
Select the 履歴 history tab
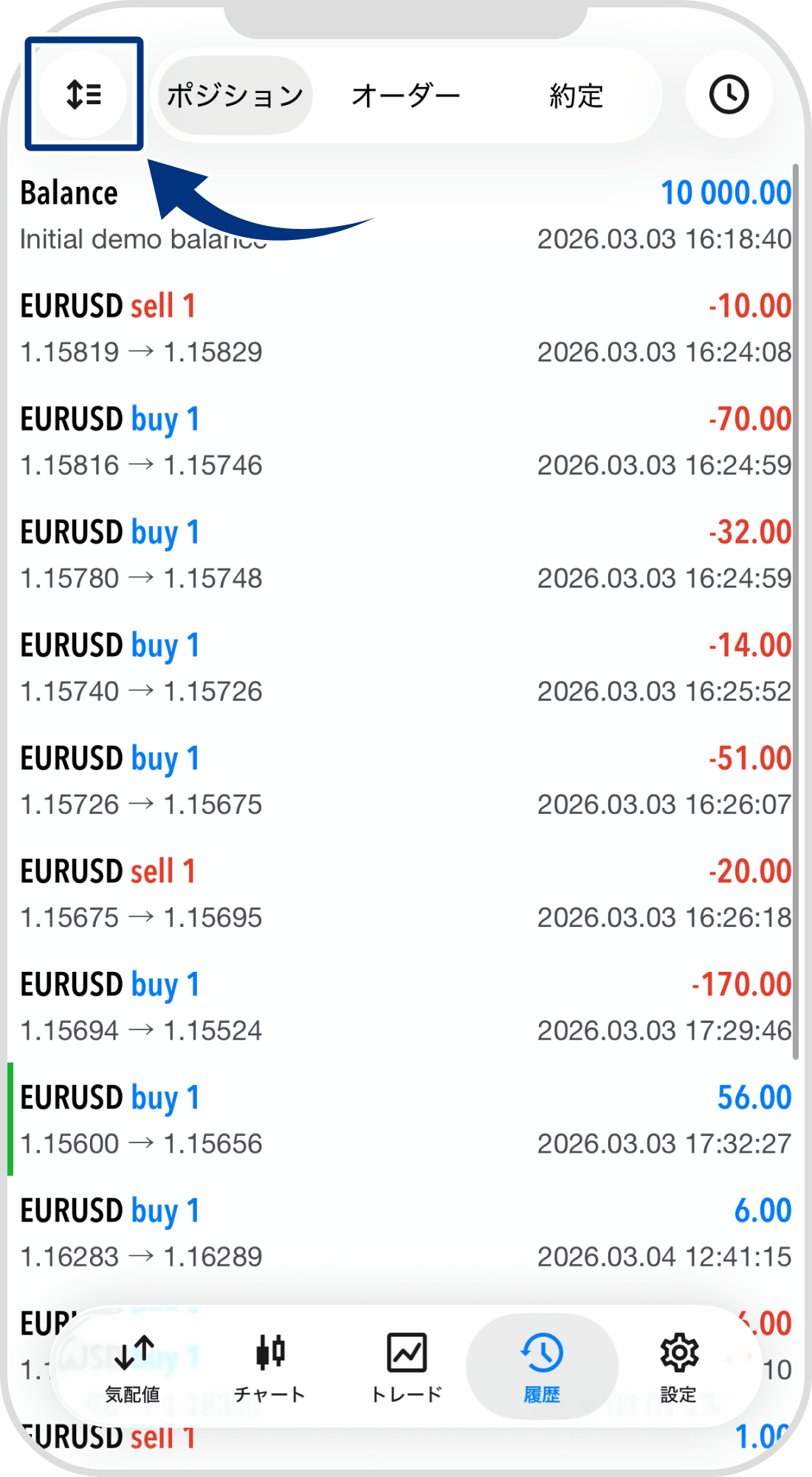click(x=542, y=1366)
